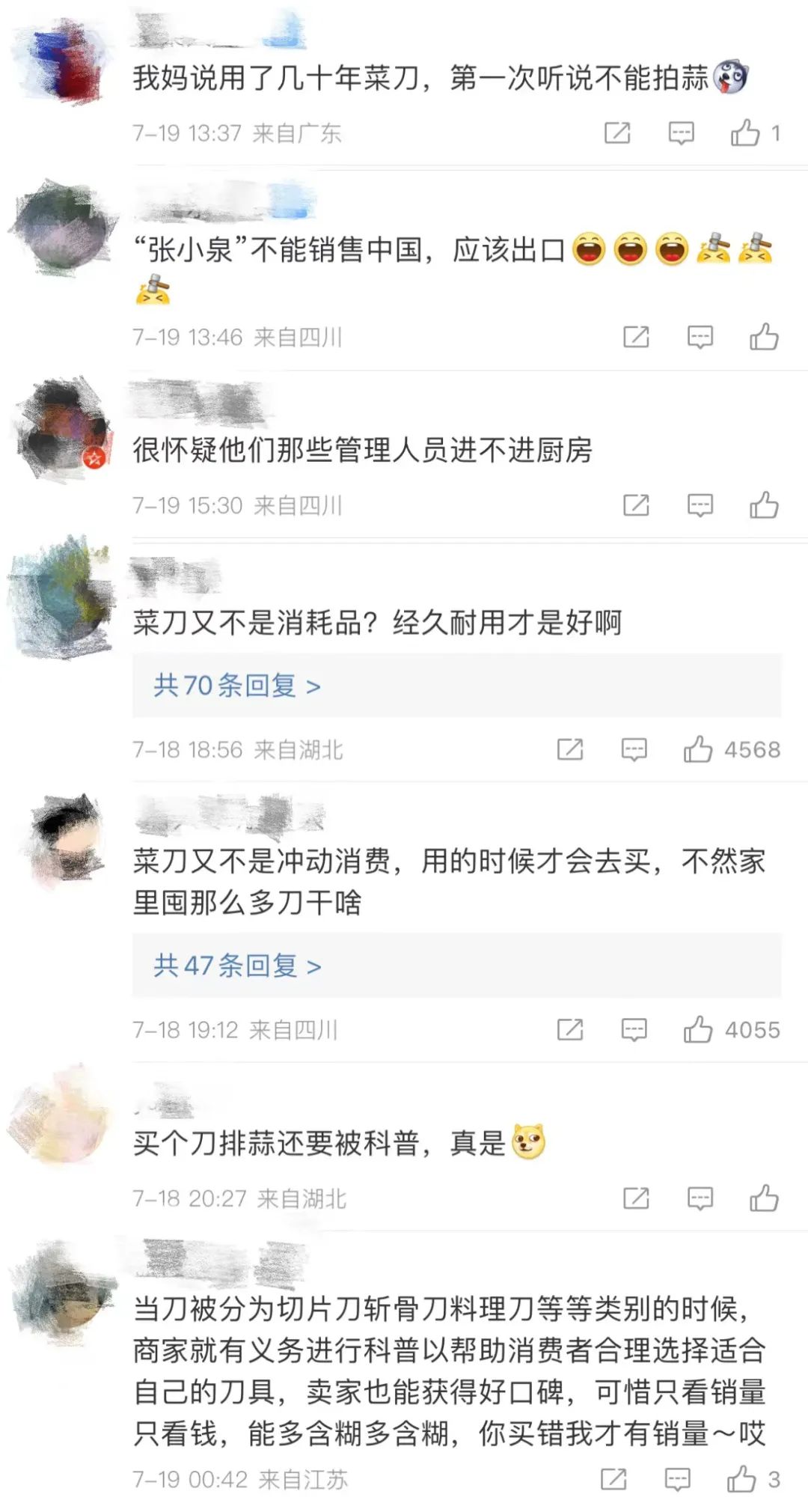Viewport: 808px width, 1512px height.
Task: Share the 菜刀又不是消耗品 comment
Action: click(x=570, y=749)
